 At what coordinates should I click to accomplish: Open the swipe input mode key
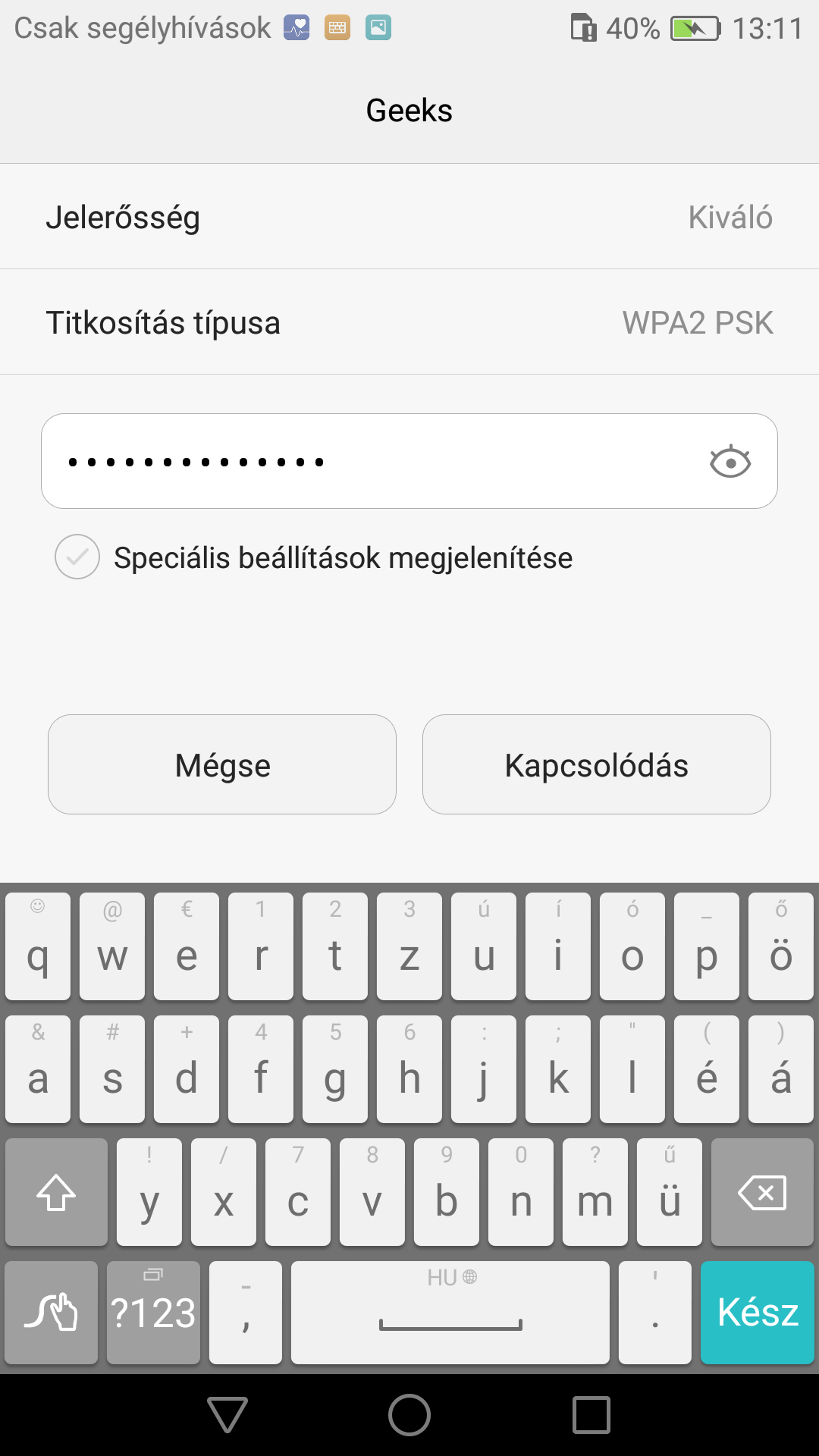point(51,1313)
